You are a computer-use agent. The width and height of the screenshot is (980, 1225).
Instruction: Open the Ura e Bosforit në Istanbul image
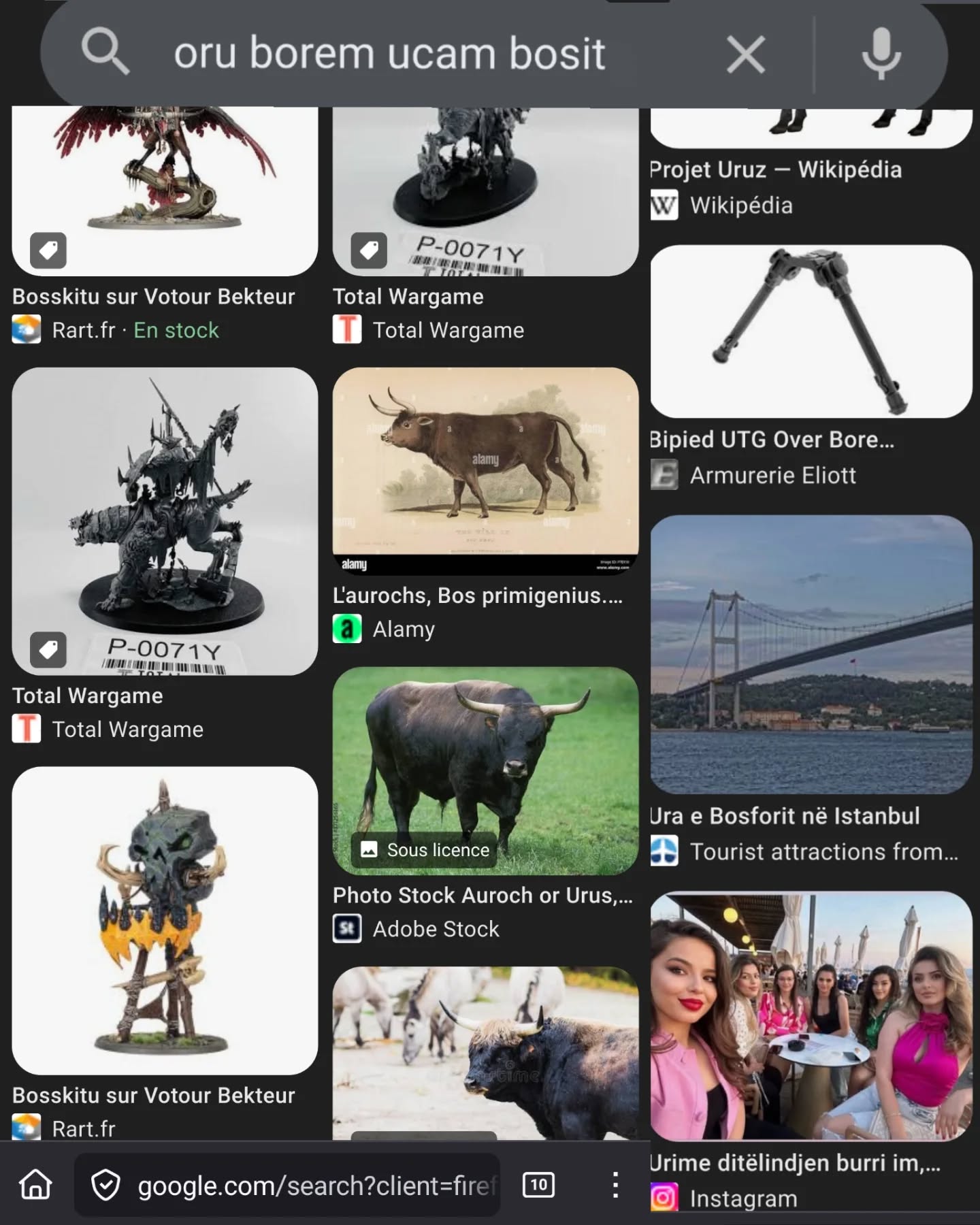pos(811,655)
